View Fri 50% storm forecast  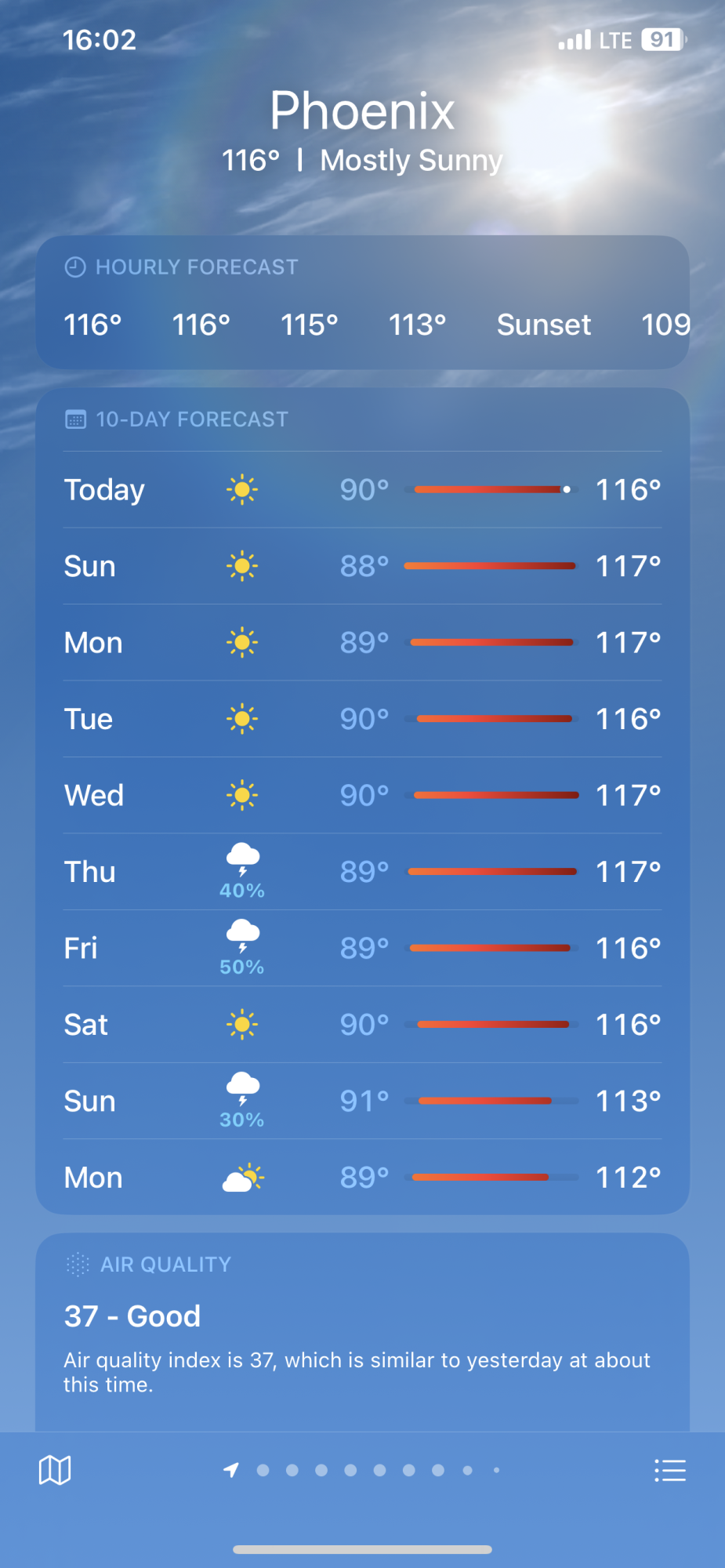tap(362, 948)
